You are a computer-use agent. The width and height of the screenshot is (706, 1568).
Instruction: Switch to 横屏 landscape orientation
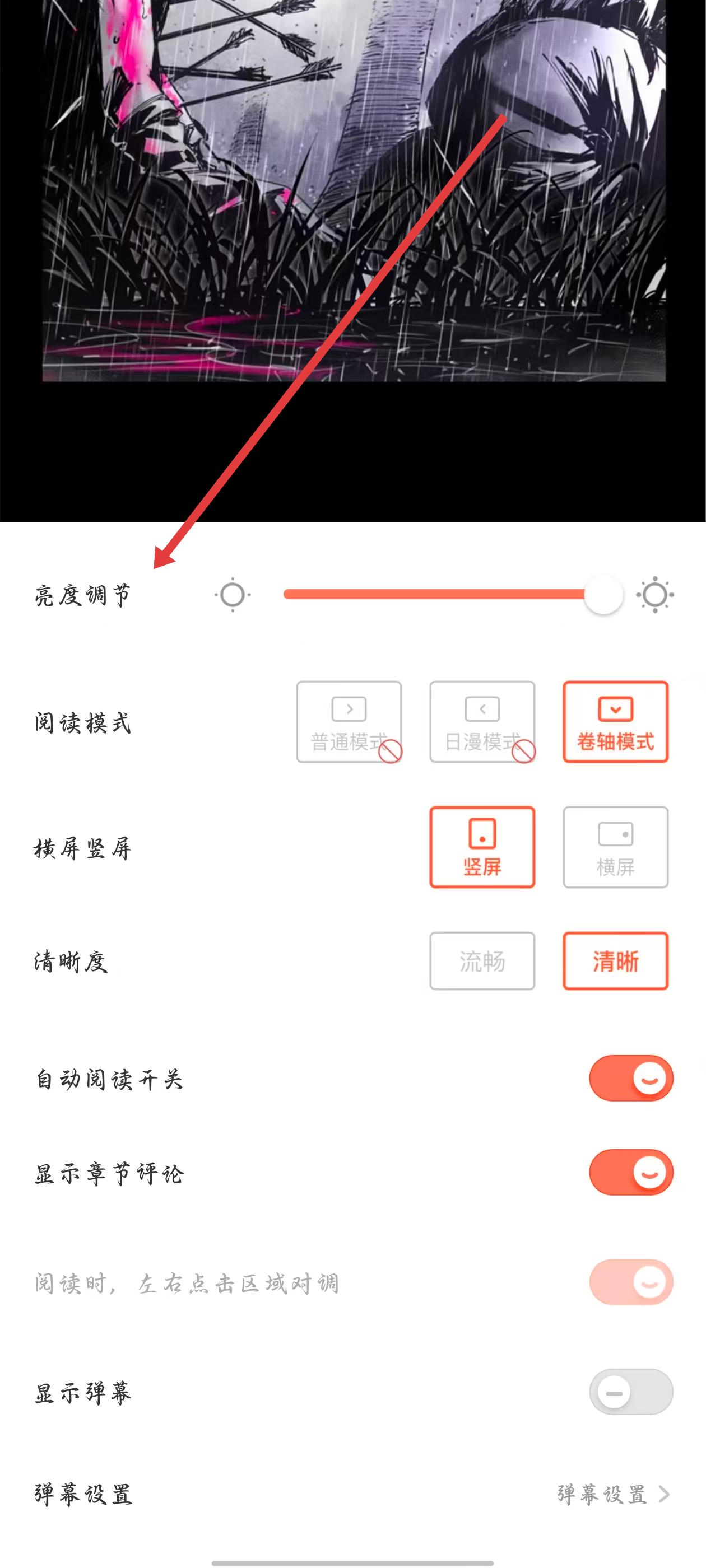click(x=615, y=847)
